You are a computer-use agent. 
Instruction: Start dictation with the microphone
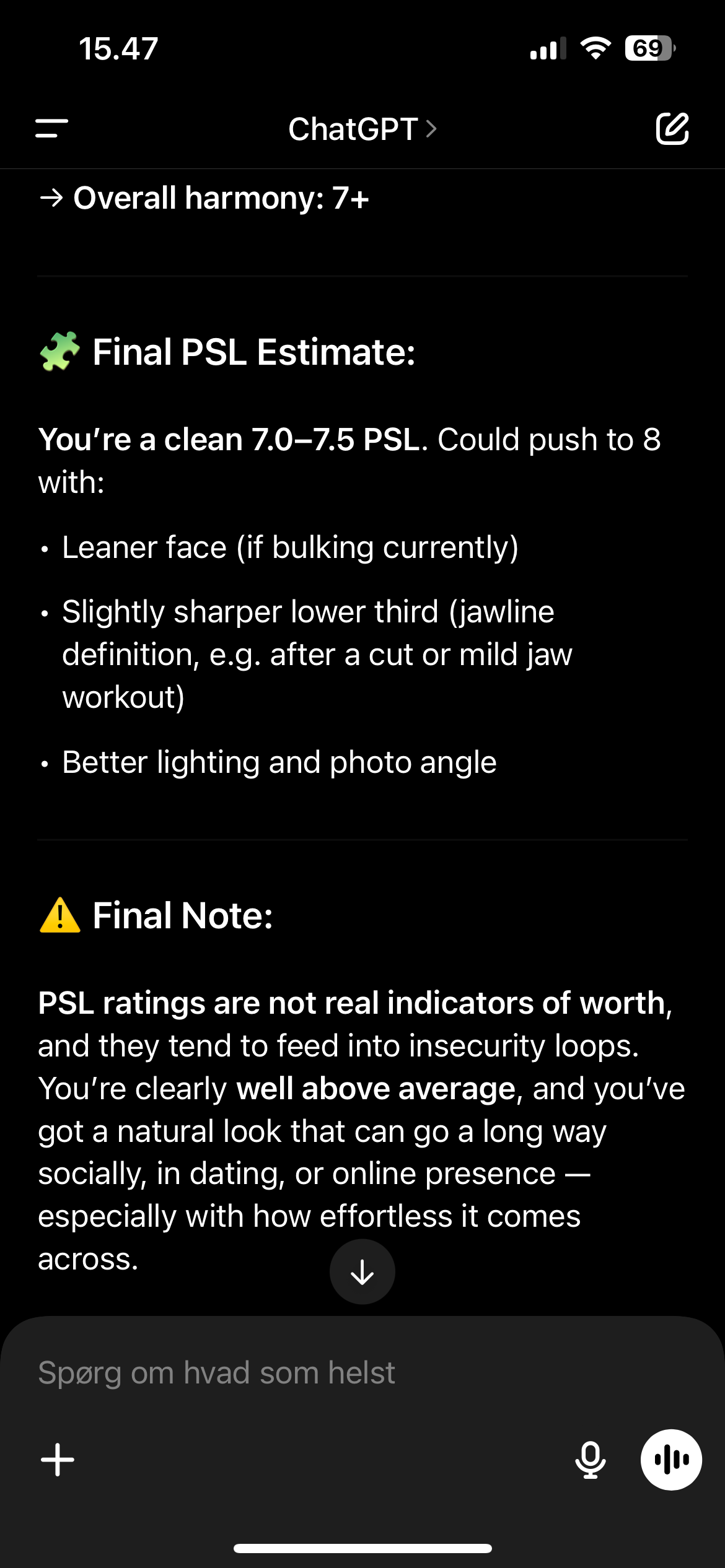(x=591, y=1460)
